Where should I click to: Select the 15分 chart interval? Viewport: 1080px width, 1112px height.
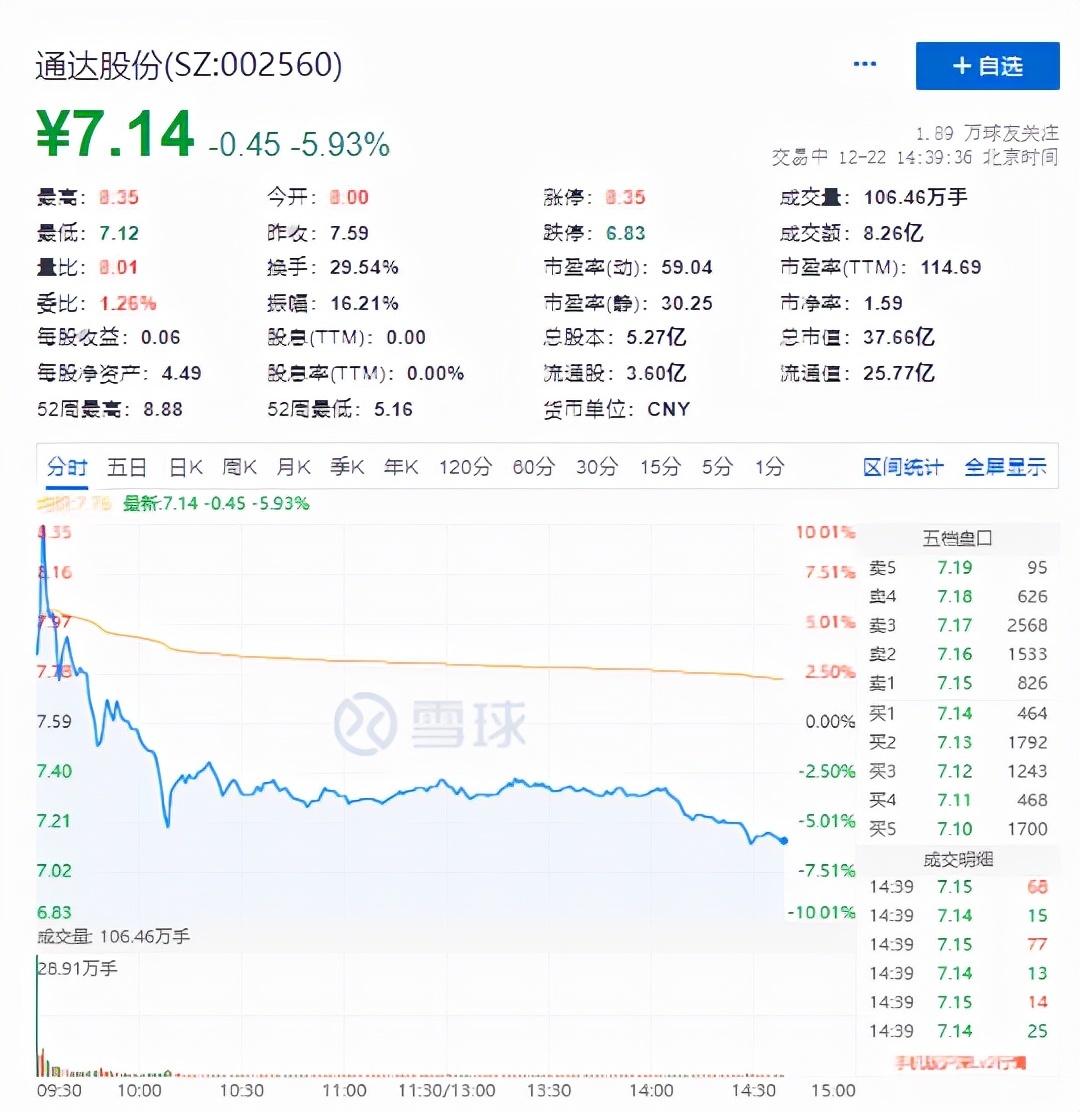click(x=660, y=466)
